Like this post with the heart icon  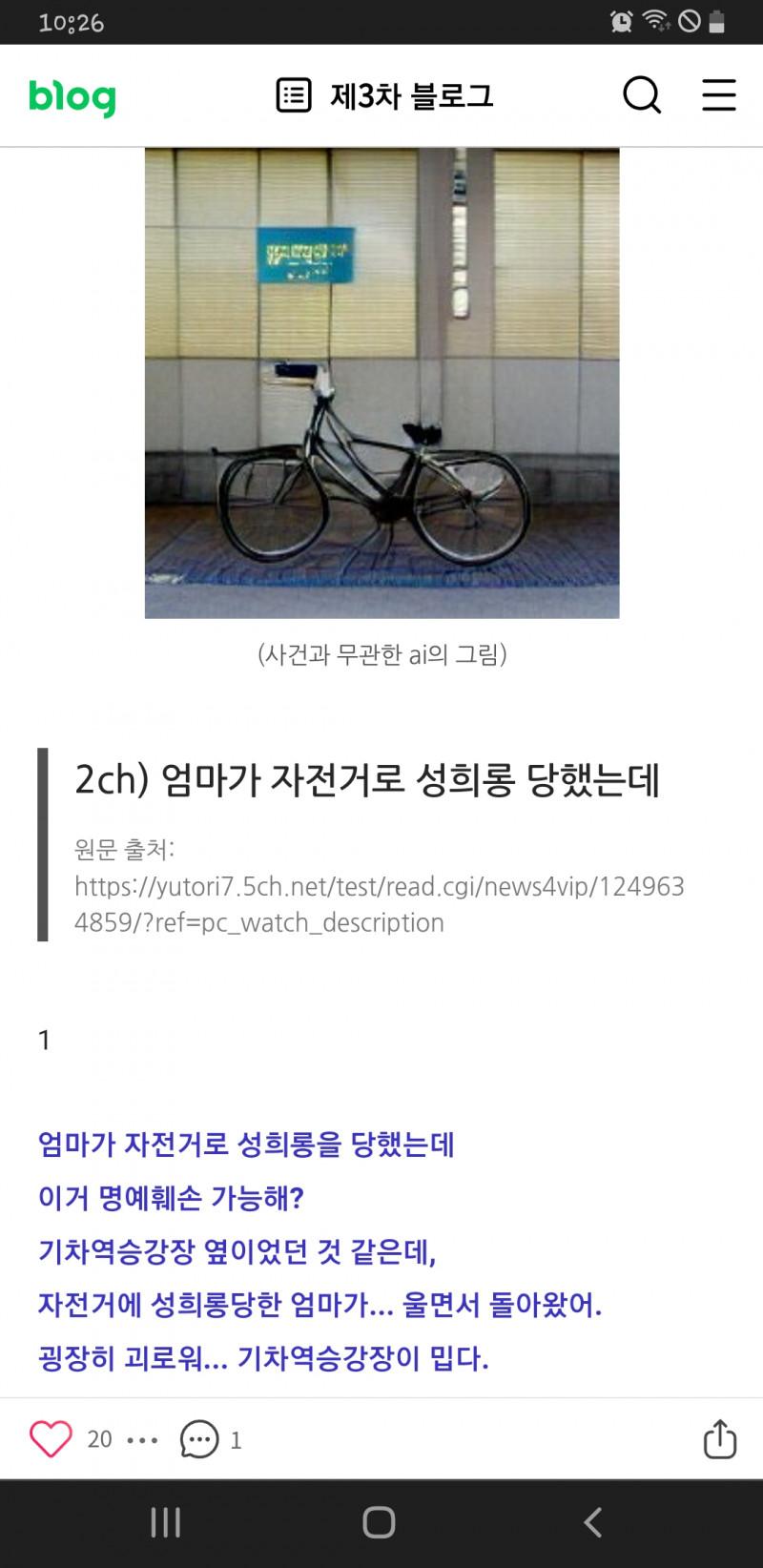pos(52,1438)
